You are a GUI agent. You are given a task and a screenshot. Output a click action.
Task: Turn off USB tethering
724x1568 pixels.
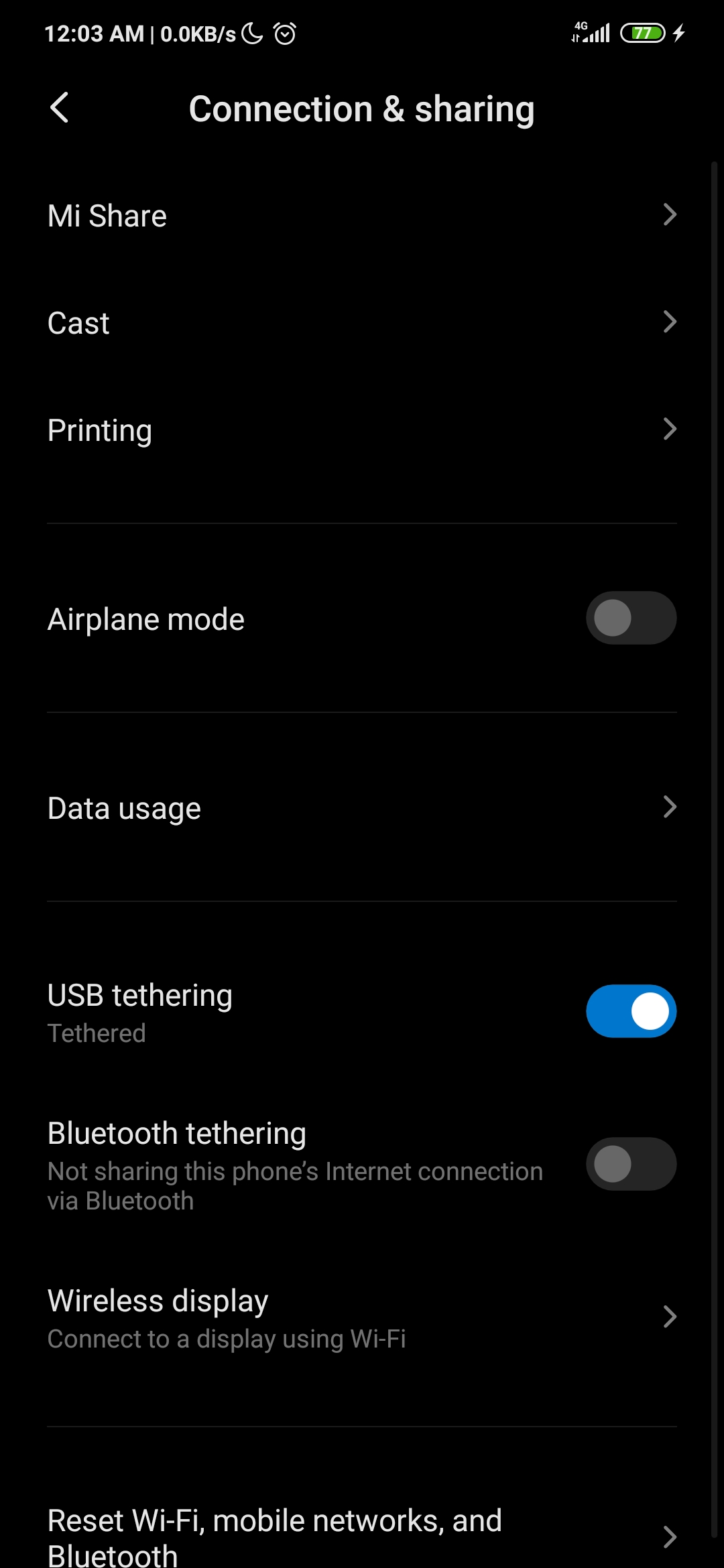pos(631,1011)
